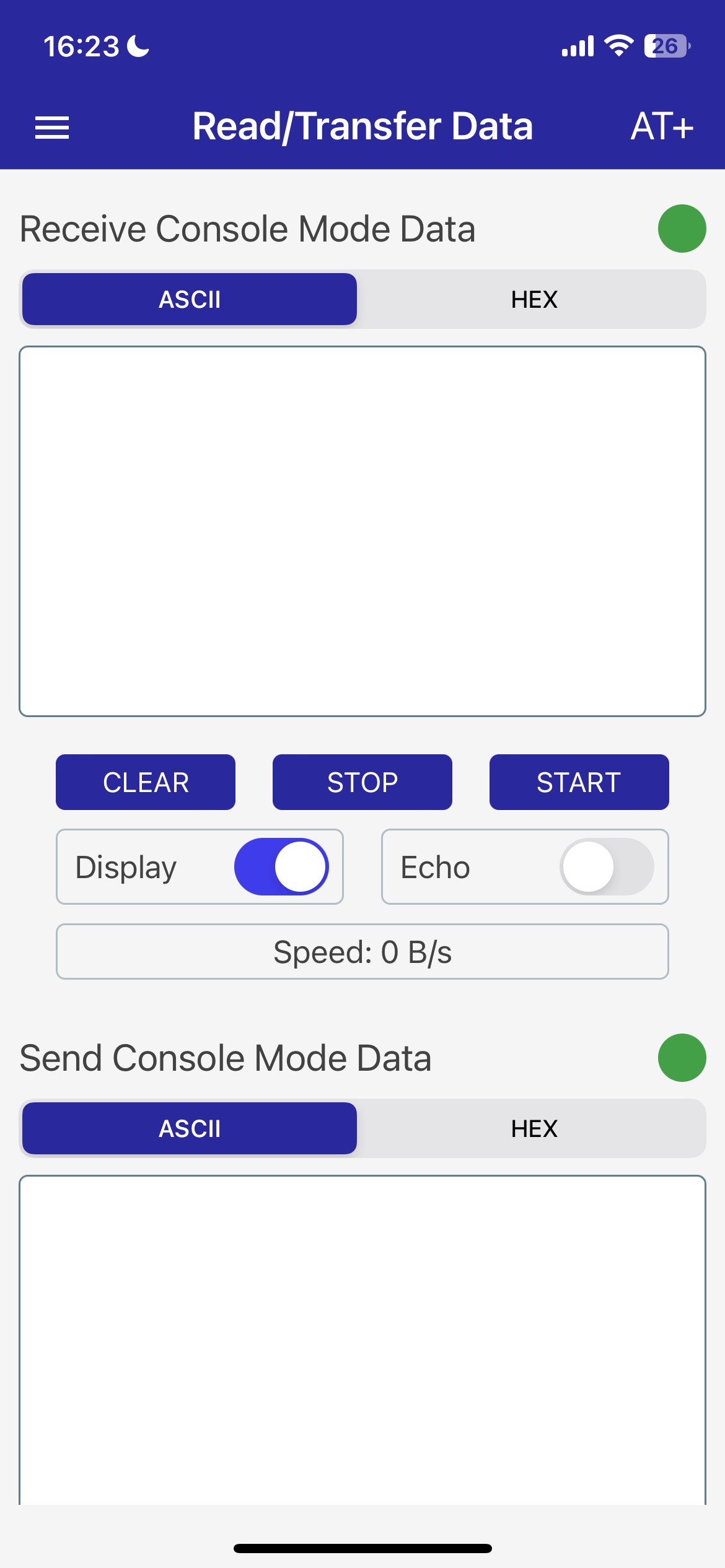Screen dimensions: 725x1568
Task: Open the hamburger drawer menu
Action: (52, 128)
